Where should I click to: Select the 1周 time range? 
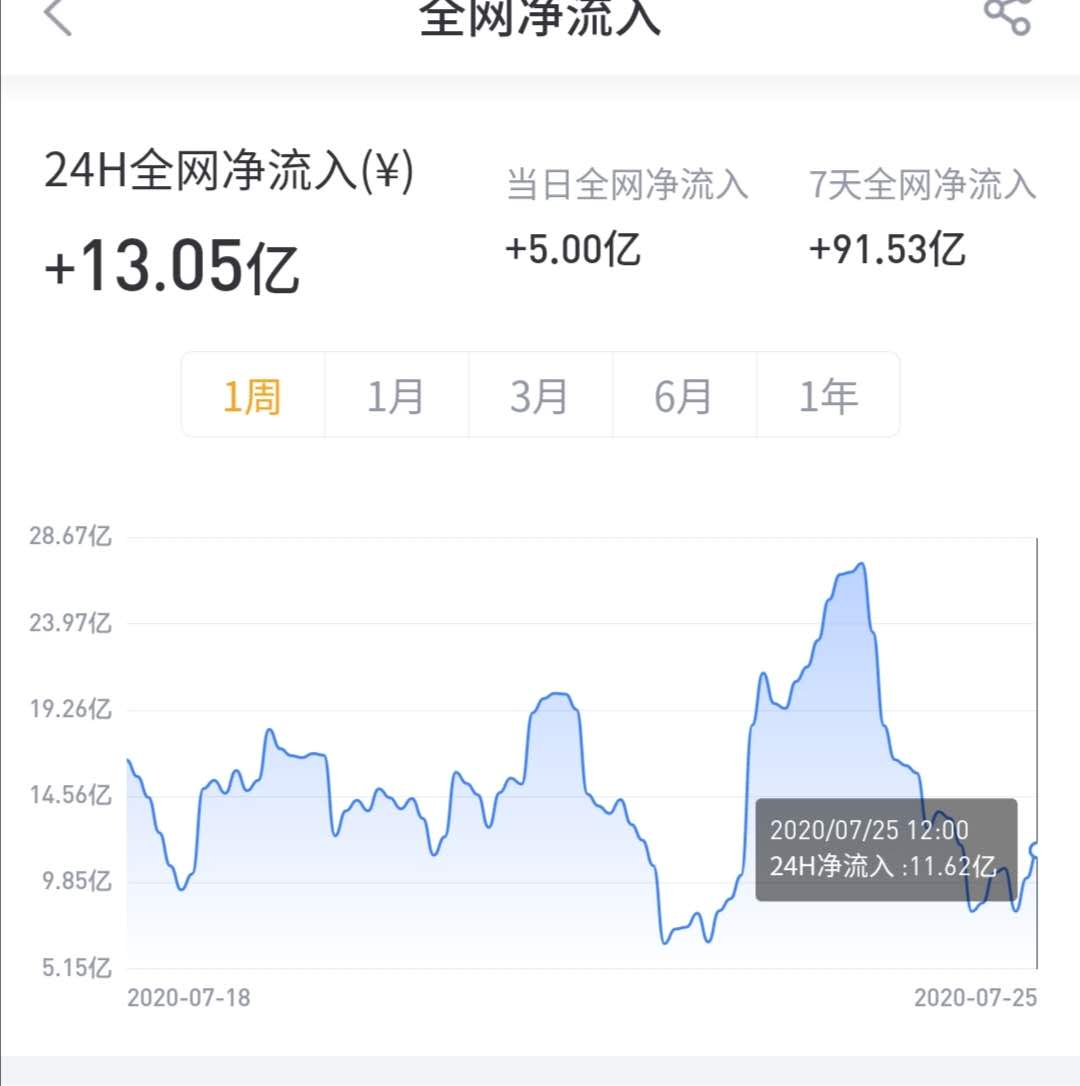(x=252, y=396)
